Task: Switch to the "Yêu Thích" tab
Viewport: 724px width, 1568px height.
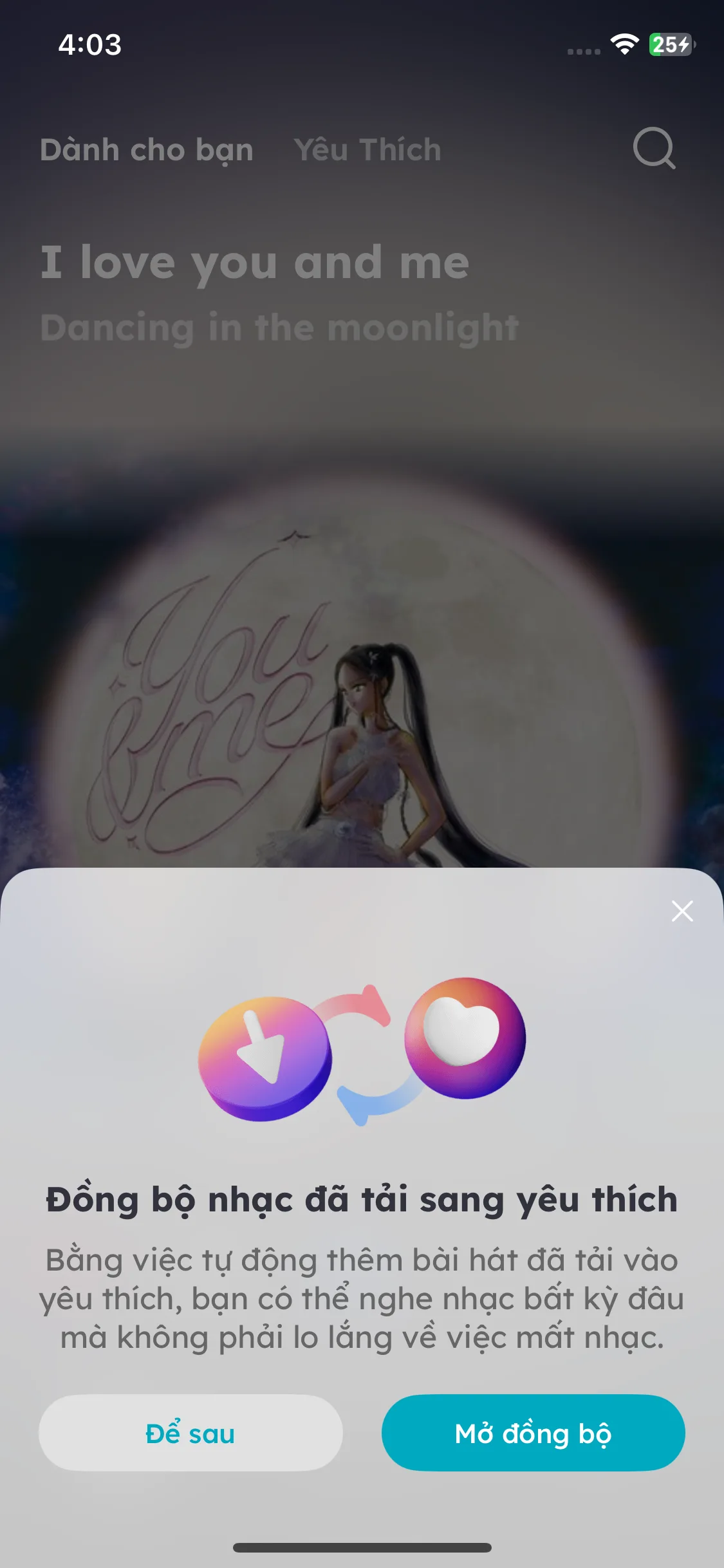Action: coord(367,149)
